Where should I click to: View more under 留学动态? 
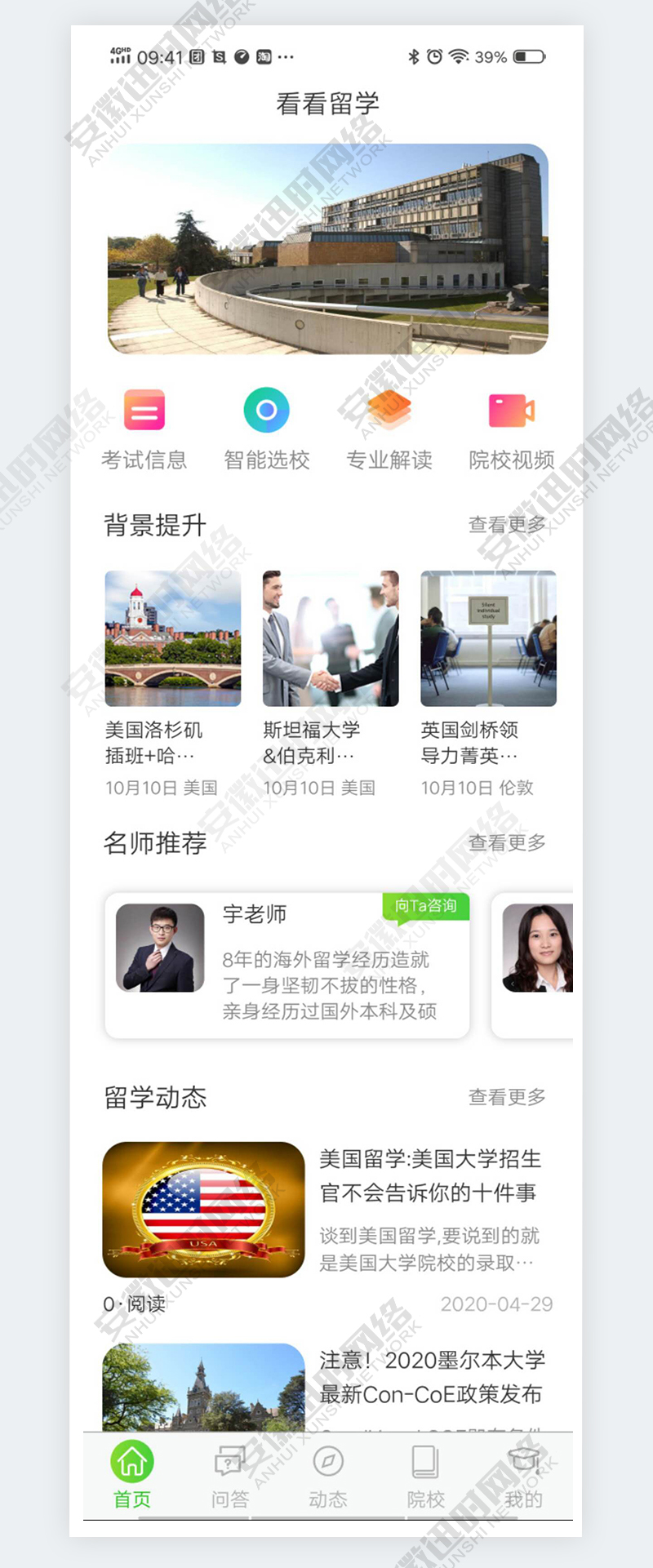coord(506,1097)
